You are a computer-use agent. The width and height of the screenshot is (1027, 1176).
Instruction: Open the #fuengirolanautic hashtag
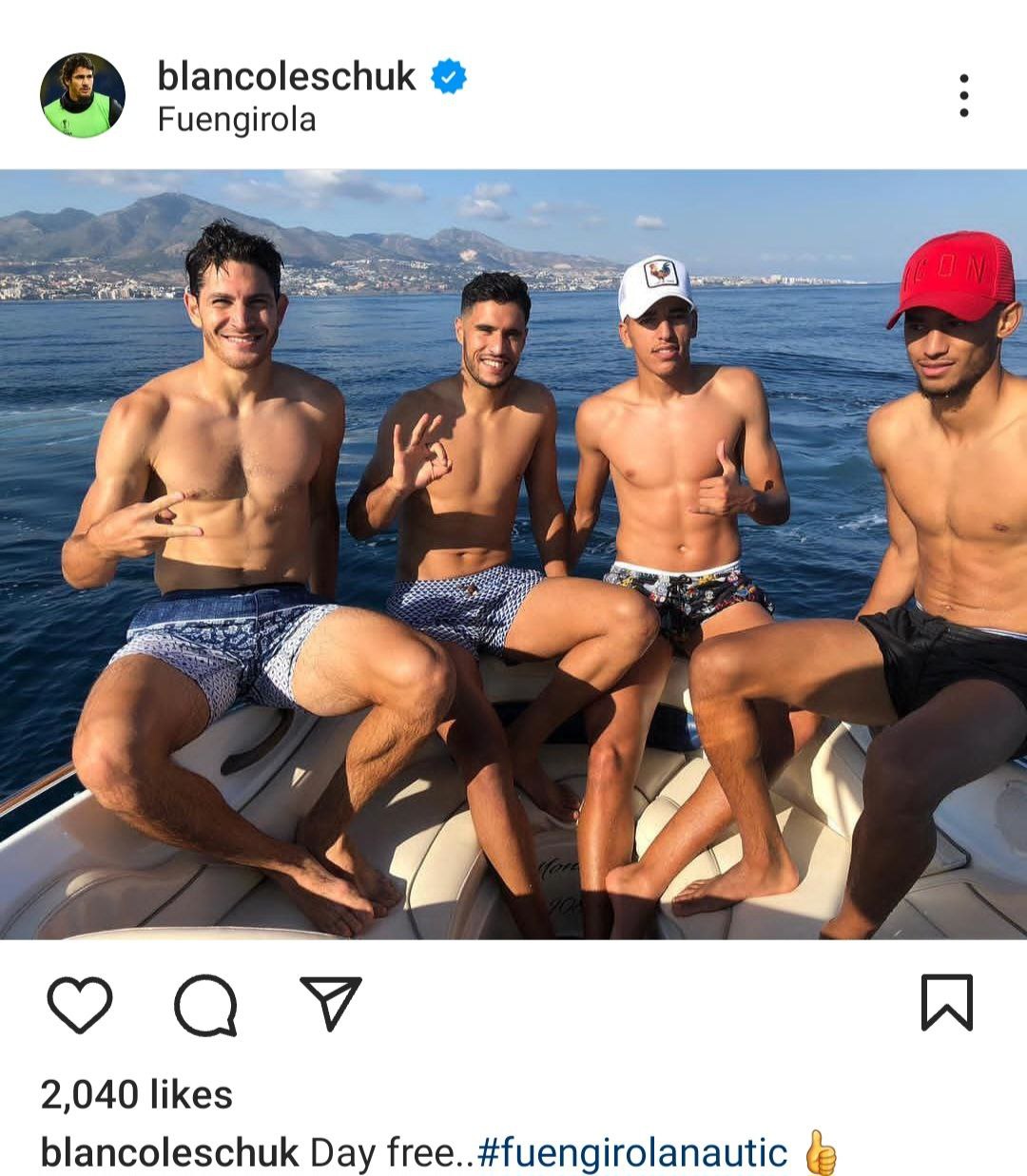632,1153
